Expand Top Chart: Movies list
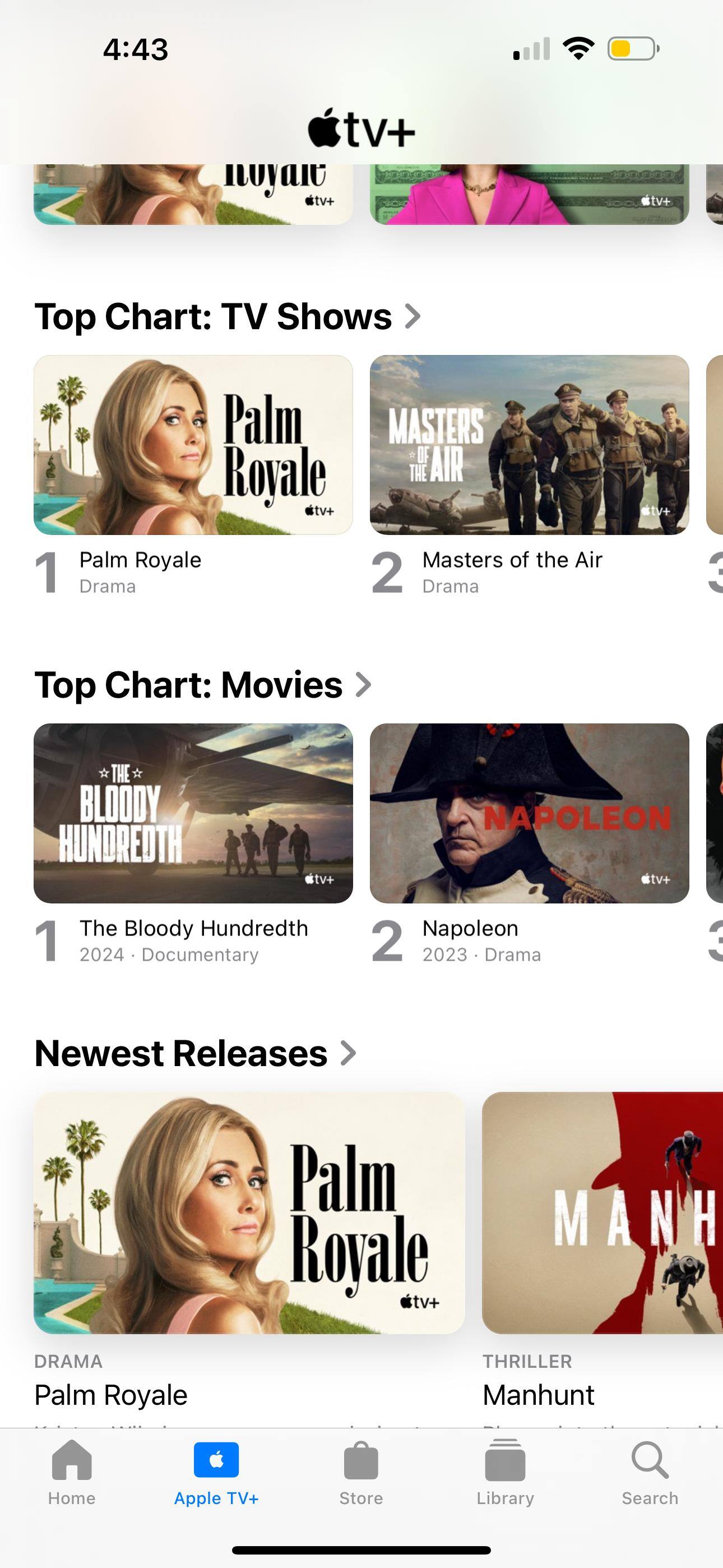 point(203,685)
